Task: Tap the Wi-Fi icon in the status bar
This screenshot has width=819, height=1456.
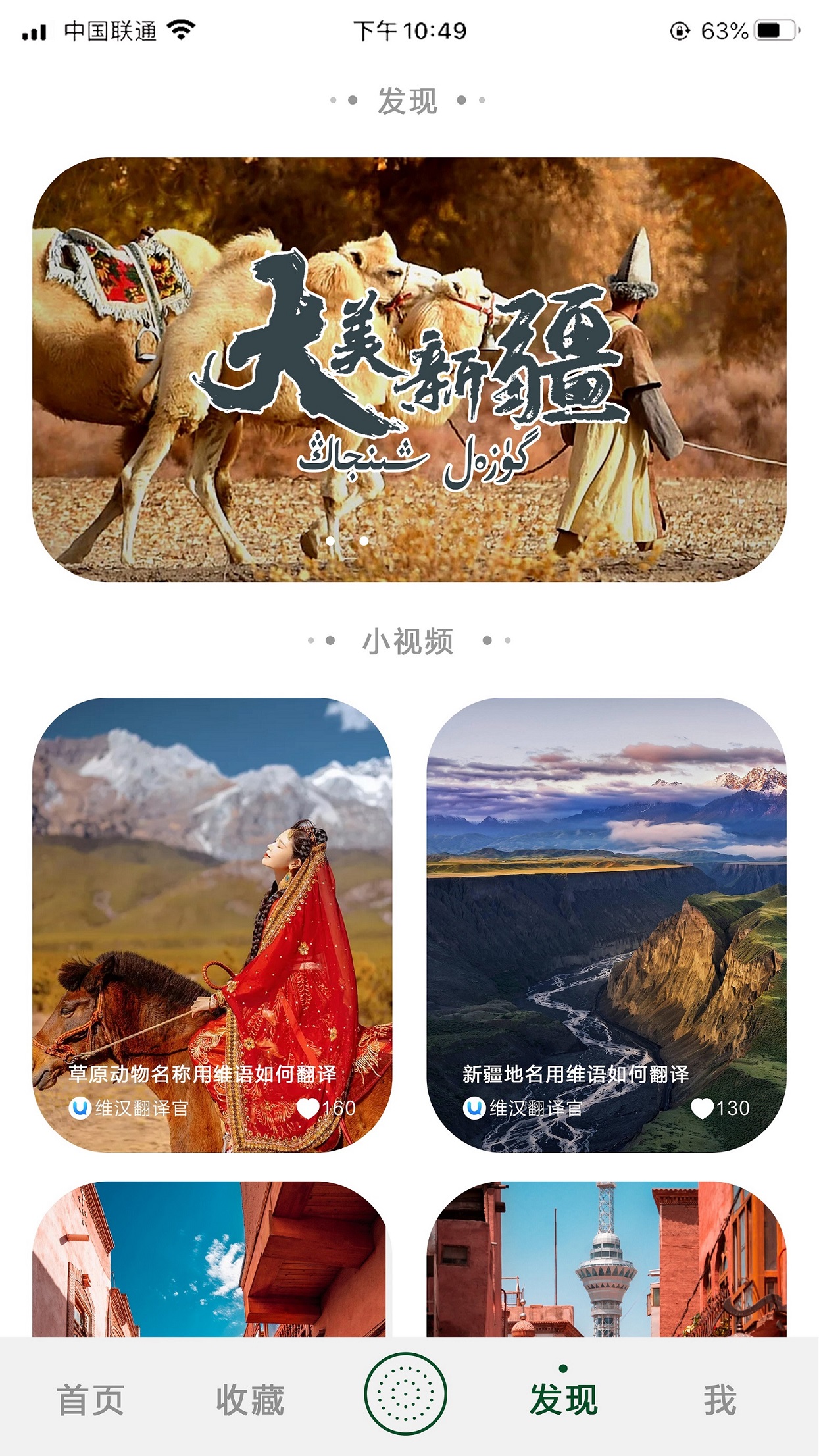Action: tap(178, 28)
